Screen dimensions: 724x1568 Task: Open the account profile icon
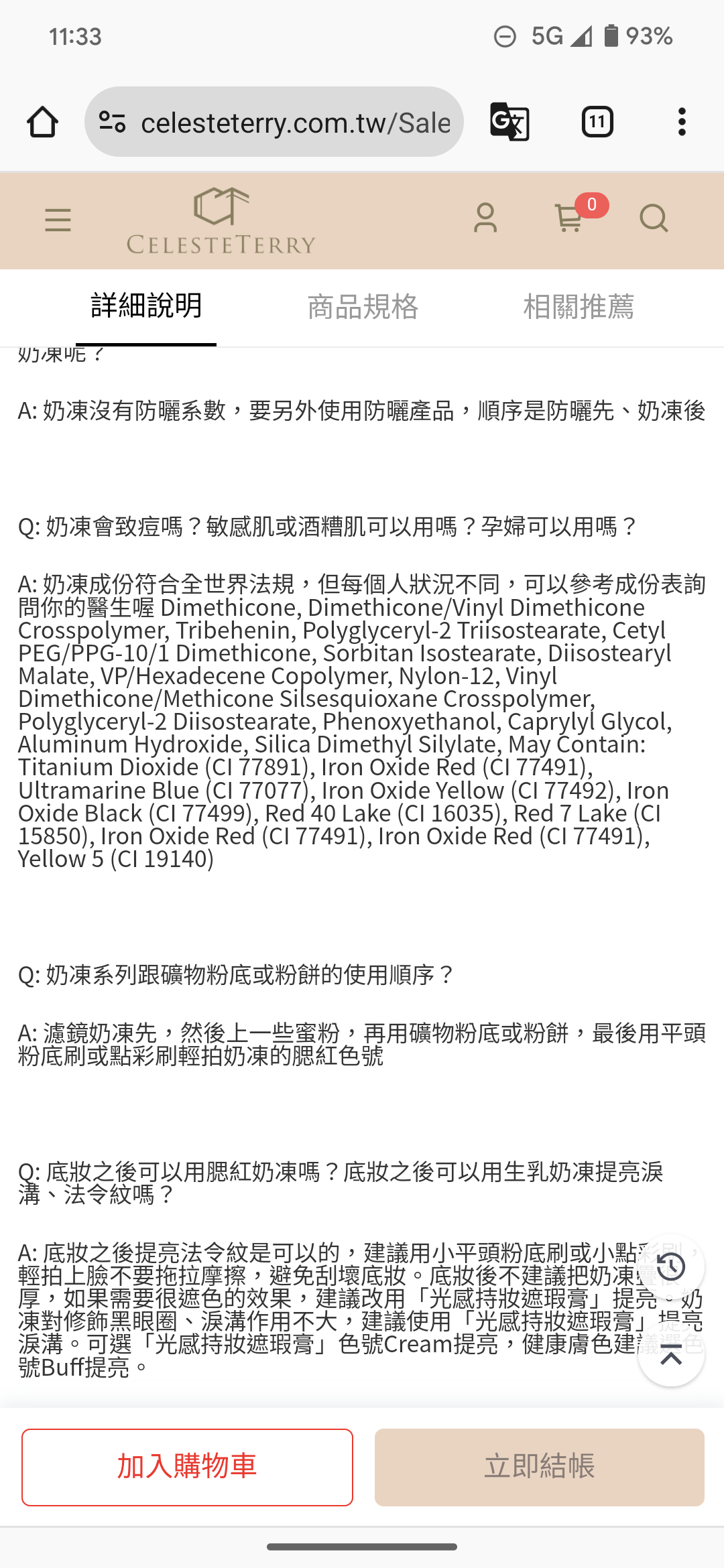coord(485,218)
